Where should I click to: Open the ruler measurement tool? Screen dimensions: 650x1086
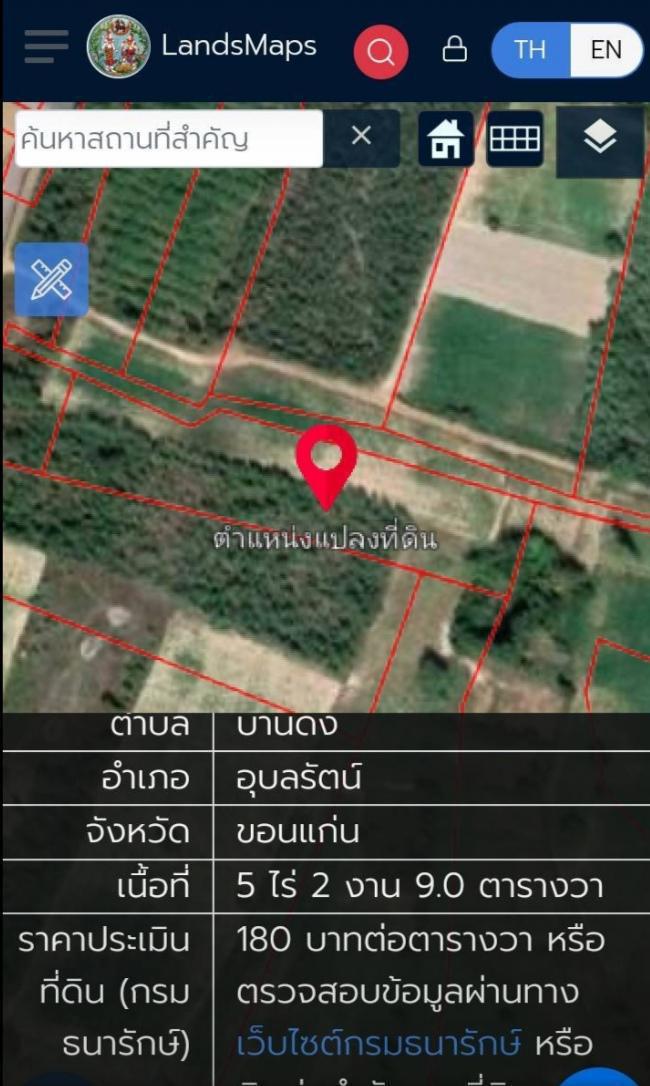[51, 279]
